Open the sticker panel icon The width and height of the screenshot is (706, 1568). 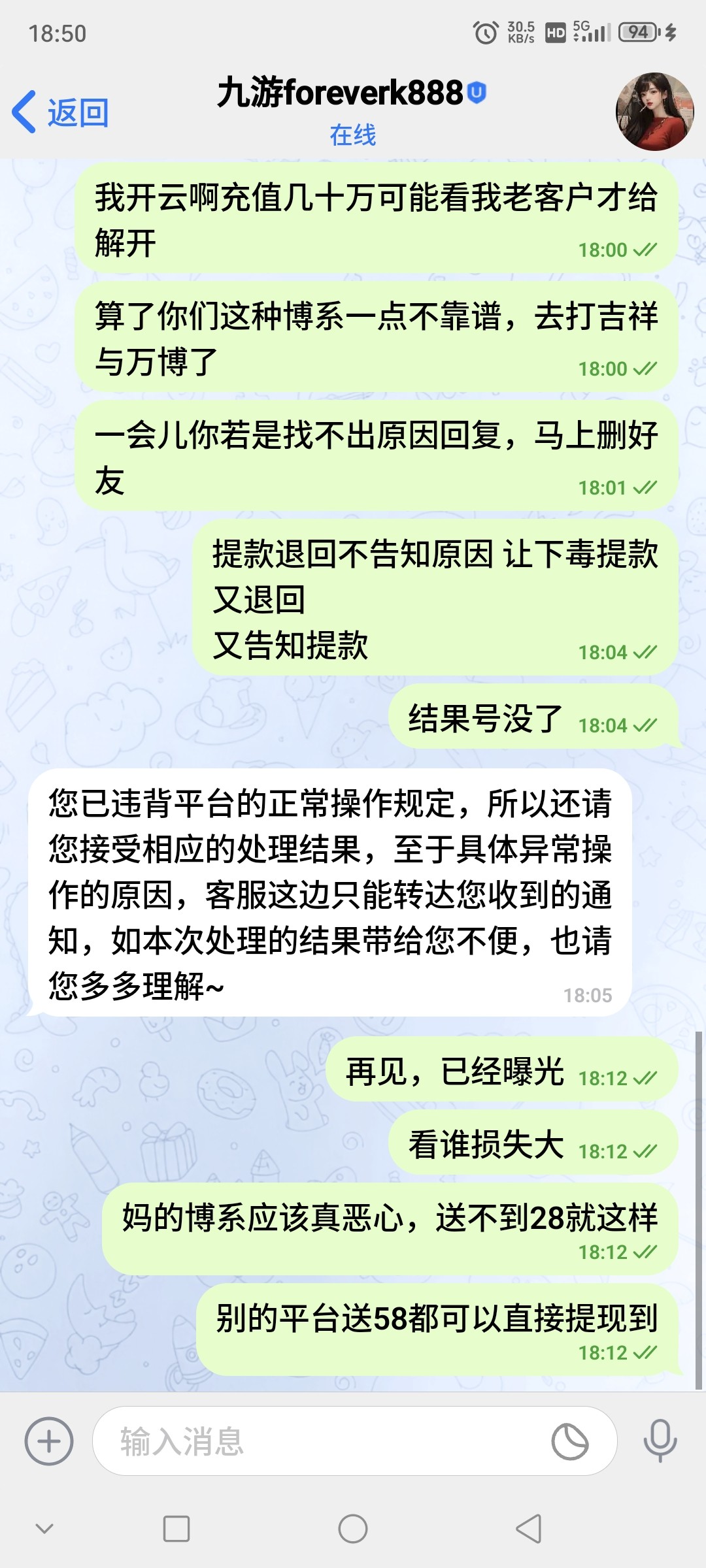tap(569, 1441)
